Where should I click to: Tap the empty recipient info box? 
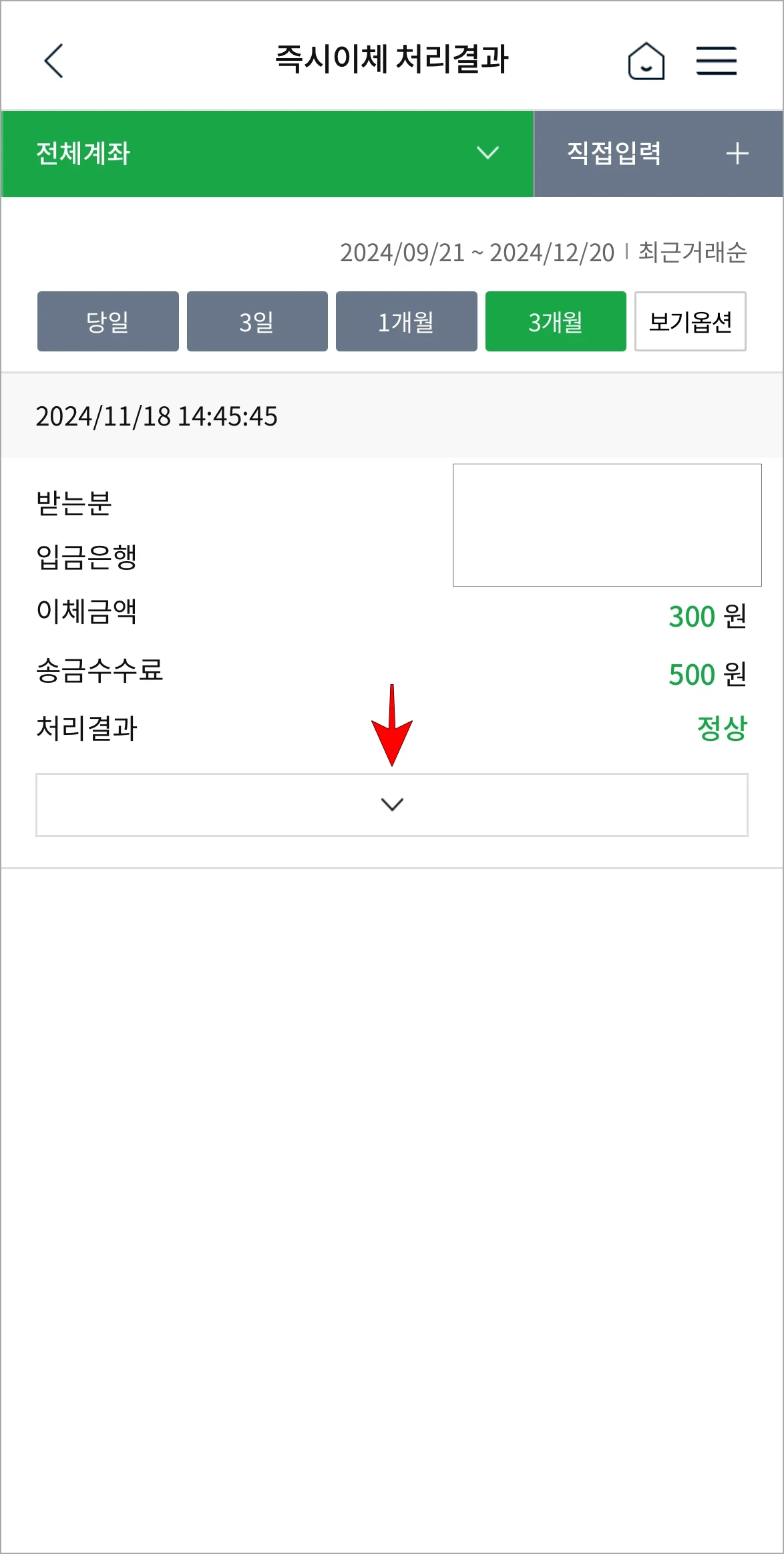tap(606, 524)
